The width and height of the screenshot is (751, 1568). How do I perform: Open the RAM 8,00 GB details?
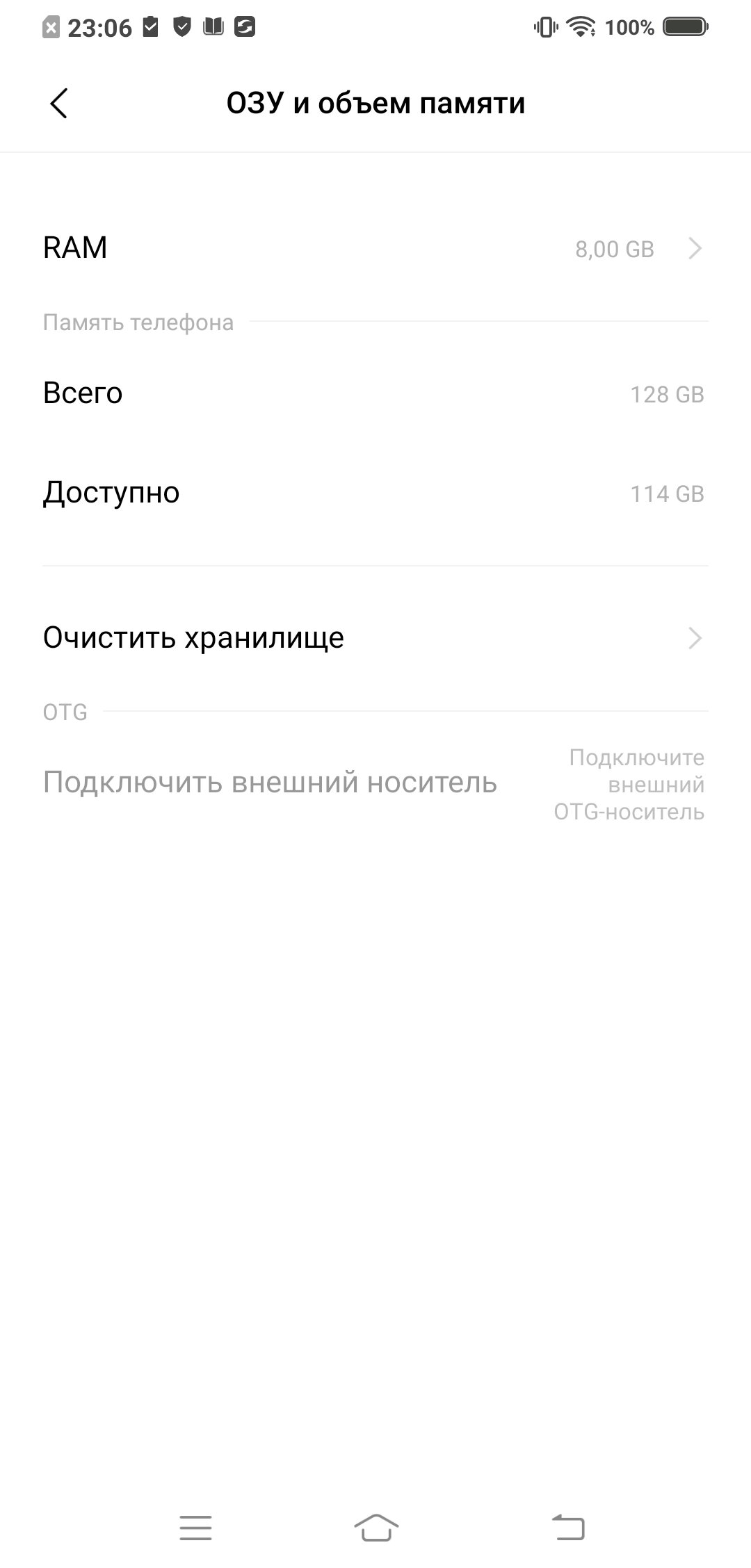[x=375, y=248]
